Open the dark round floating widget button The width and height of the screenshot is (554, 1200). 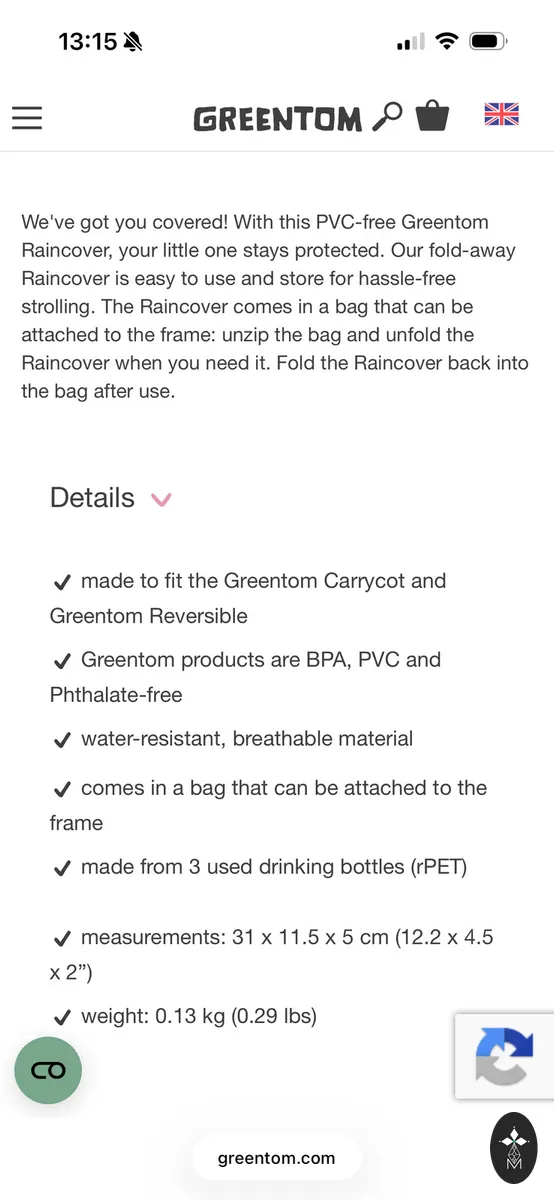514,1148
